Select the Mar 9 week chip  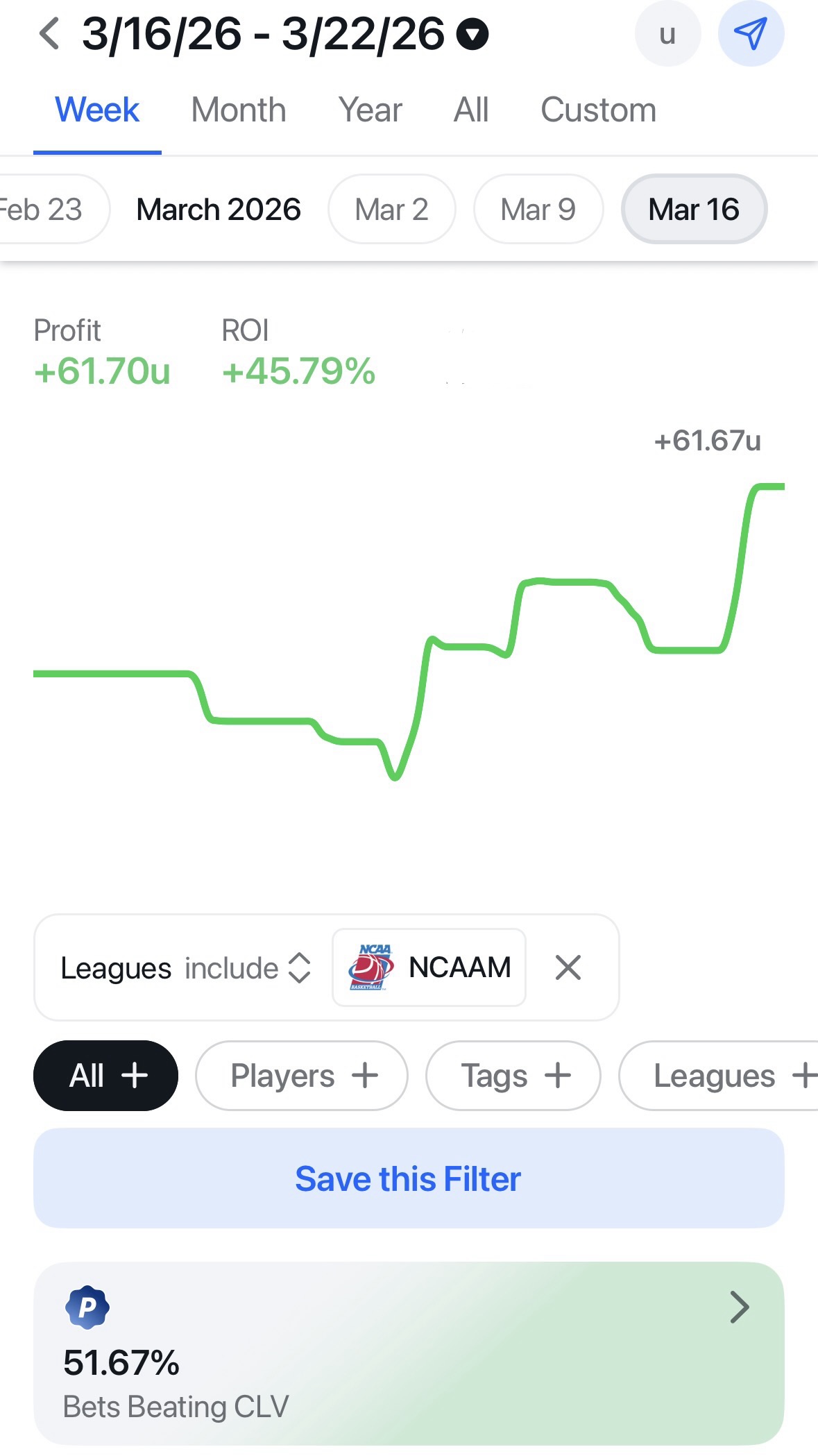click(538, 210)
